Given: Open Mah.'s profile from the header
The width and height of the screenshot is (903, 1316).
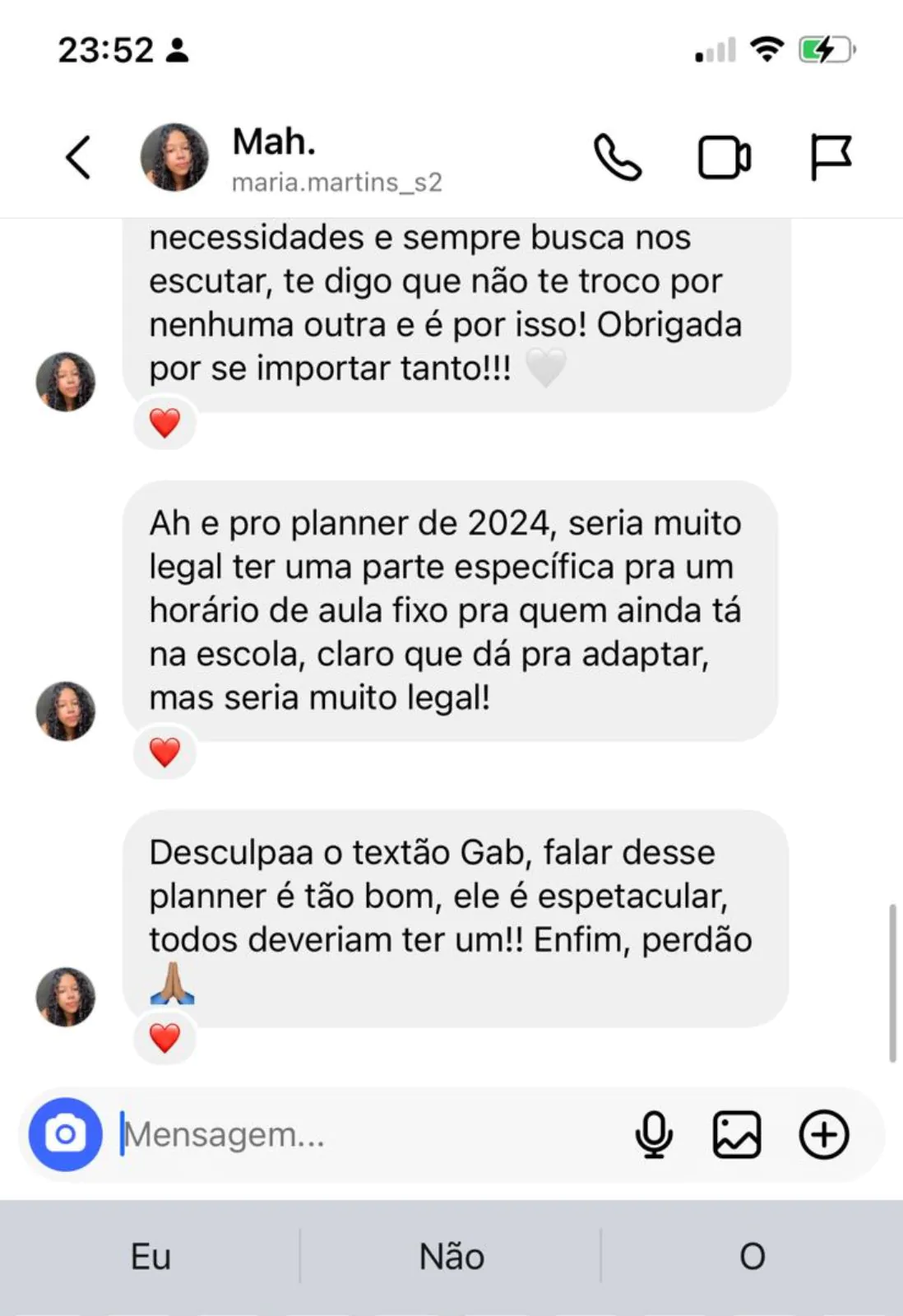Looking at the screenshot, I should (276, 158).
